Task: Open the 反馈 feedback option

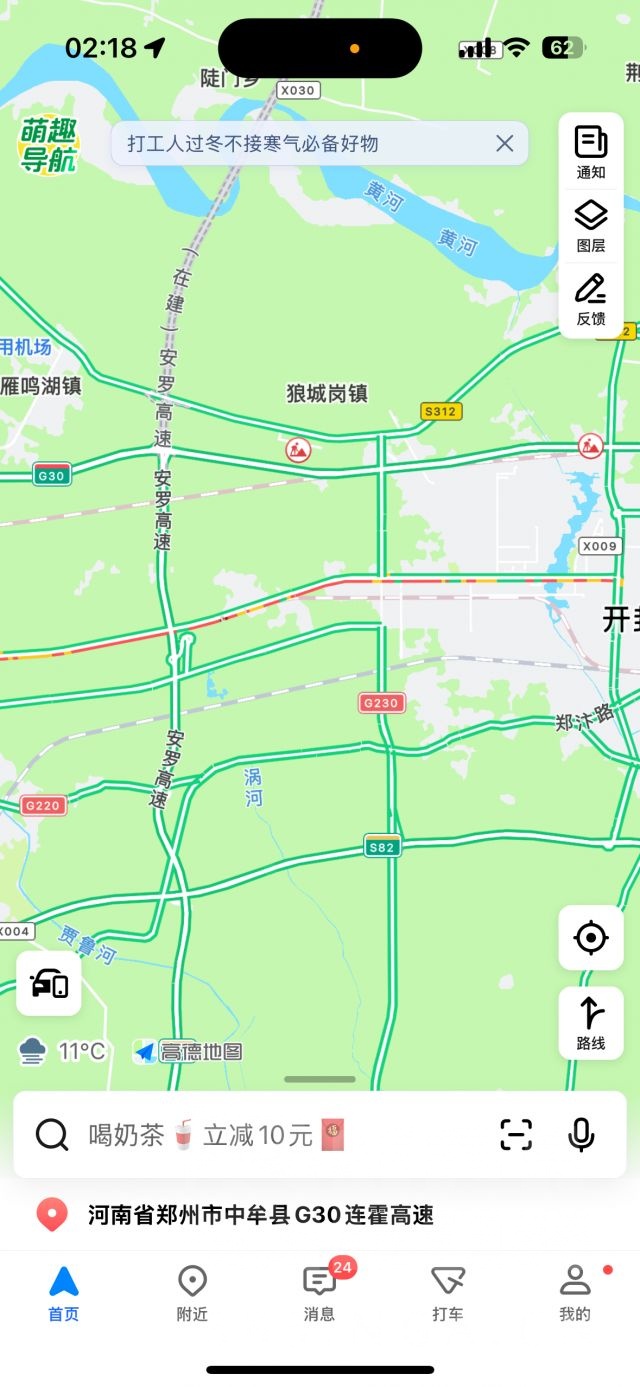Action: tap(591, 299)
